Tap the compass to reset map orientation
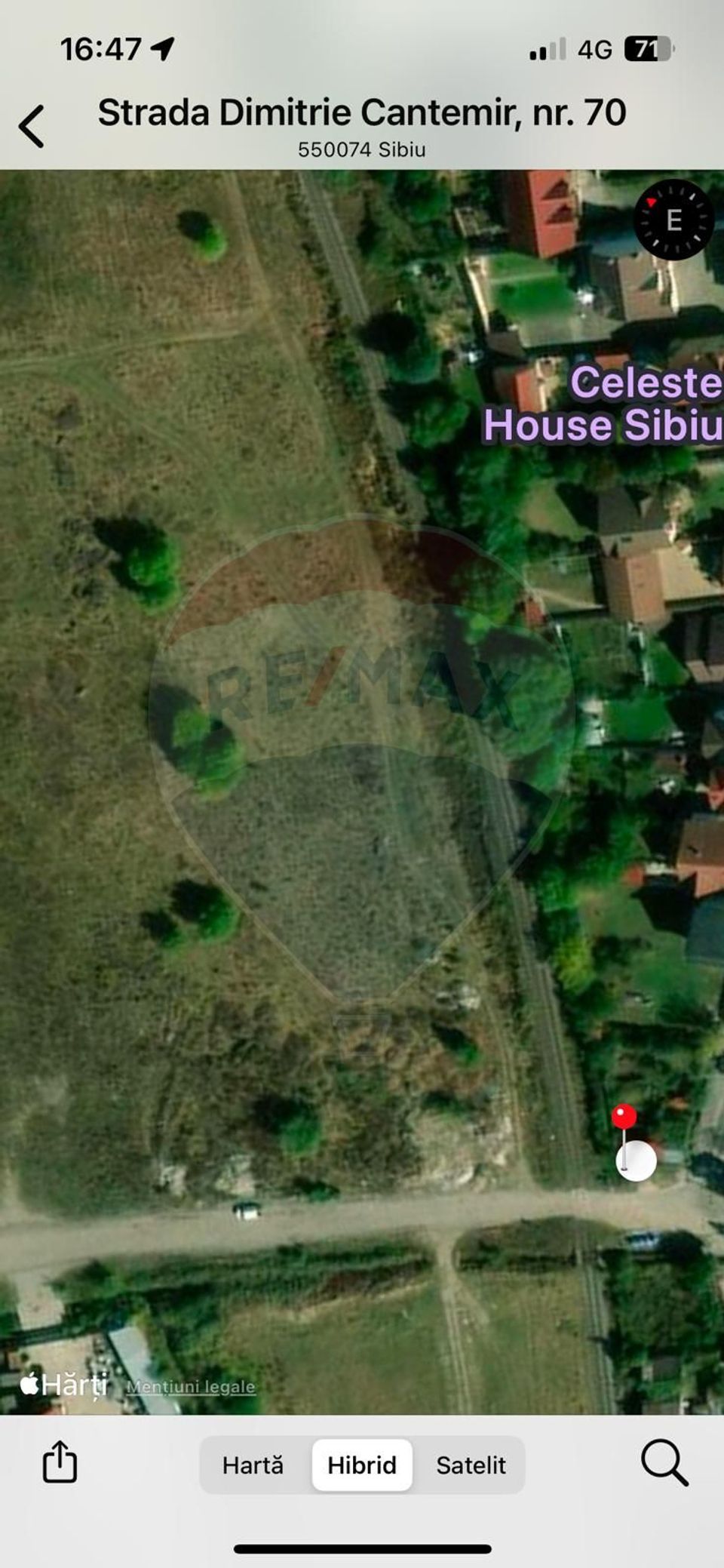This screenshot has height=1568, width=724. tap(673, 220)
